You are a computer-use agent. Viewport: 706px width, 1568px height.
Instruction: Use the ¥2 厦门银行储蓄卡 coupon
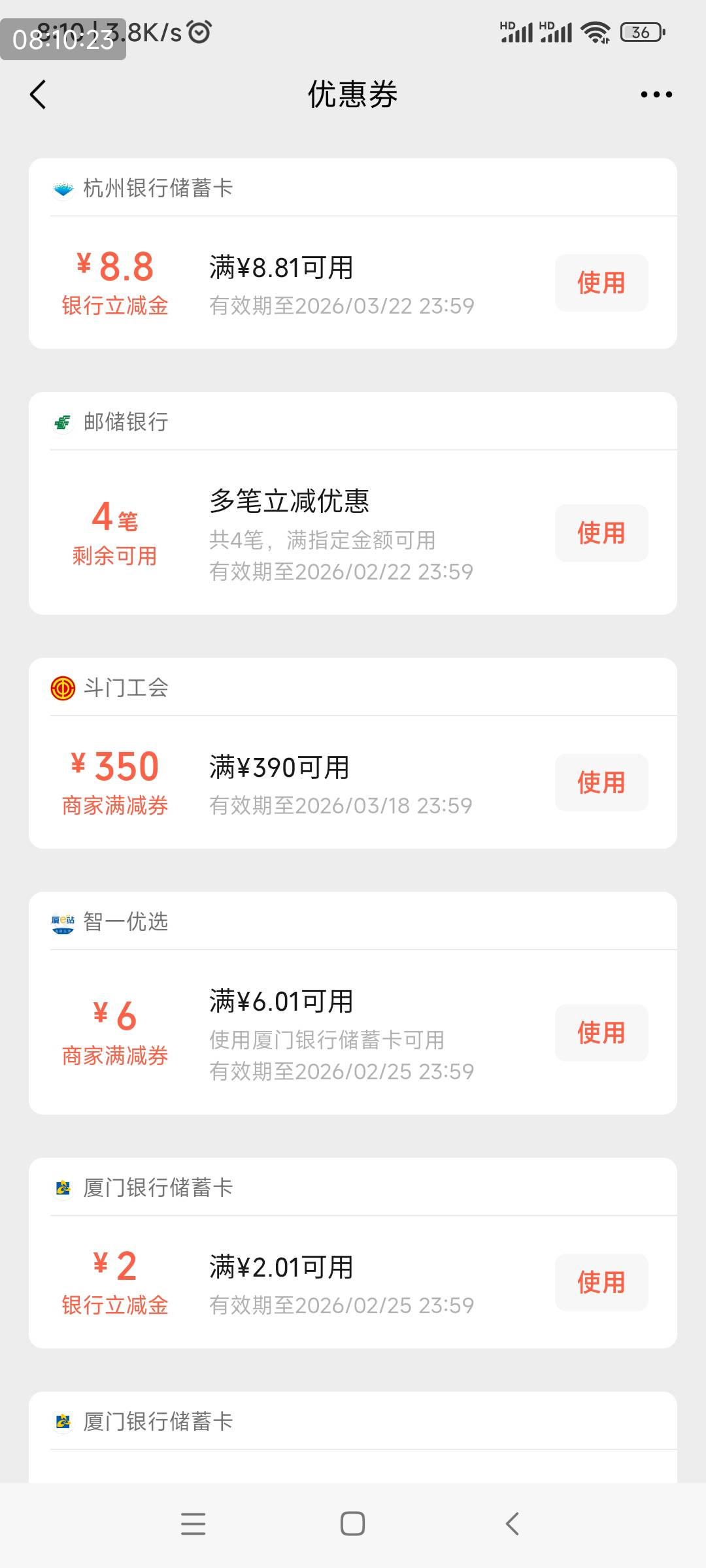coord(601,1282)
